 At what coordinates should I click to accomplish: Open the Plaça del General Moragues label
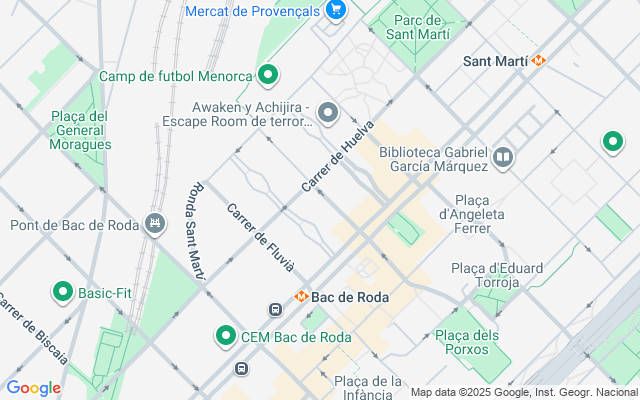(80, 130)
